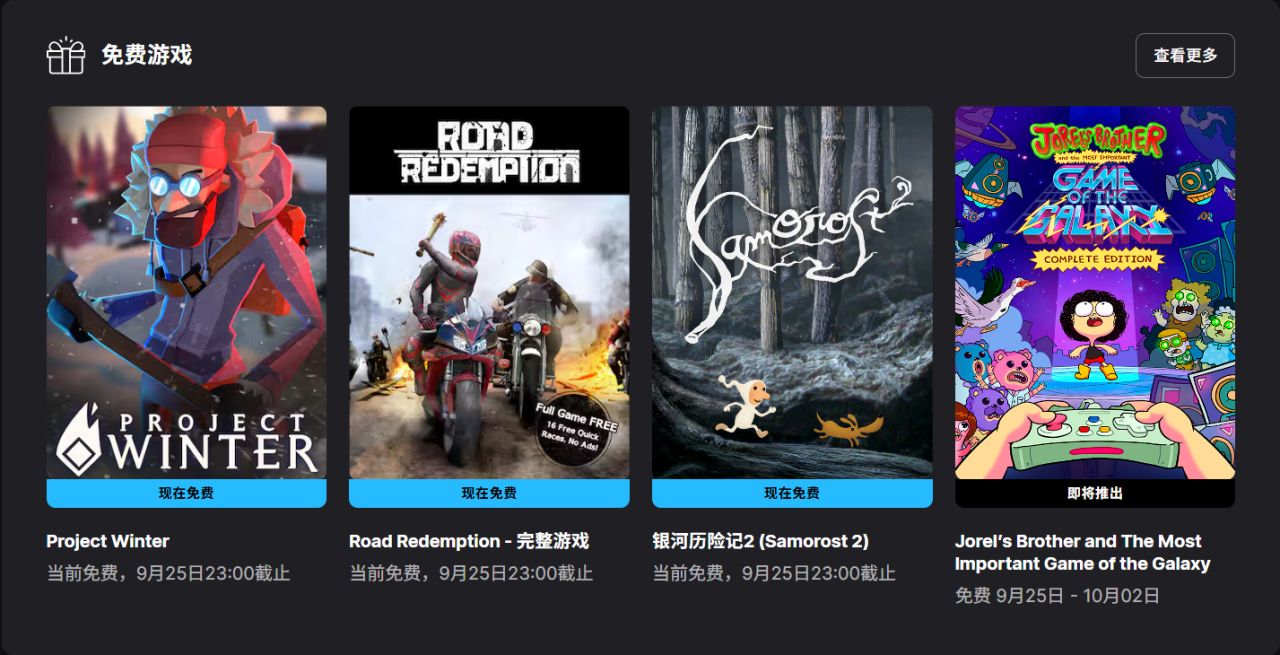This screenshot has width=1280, height=655.
Task: Tap the 查看更多 button
Action: [1185, 56]
